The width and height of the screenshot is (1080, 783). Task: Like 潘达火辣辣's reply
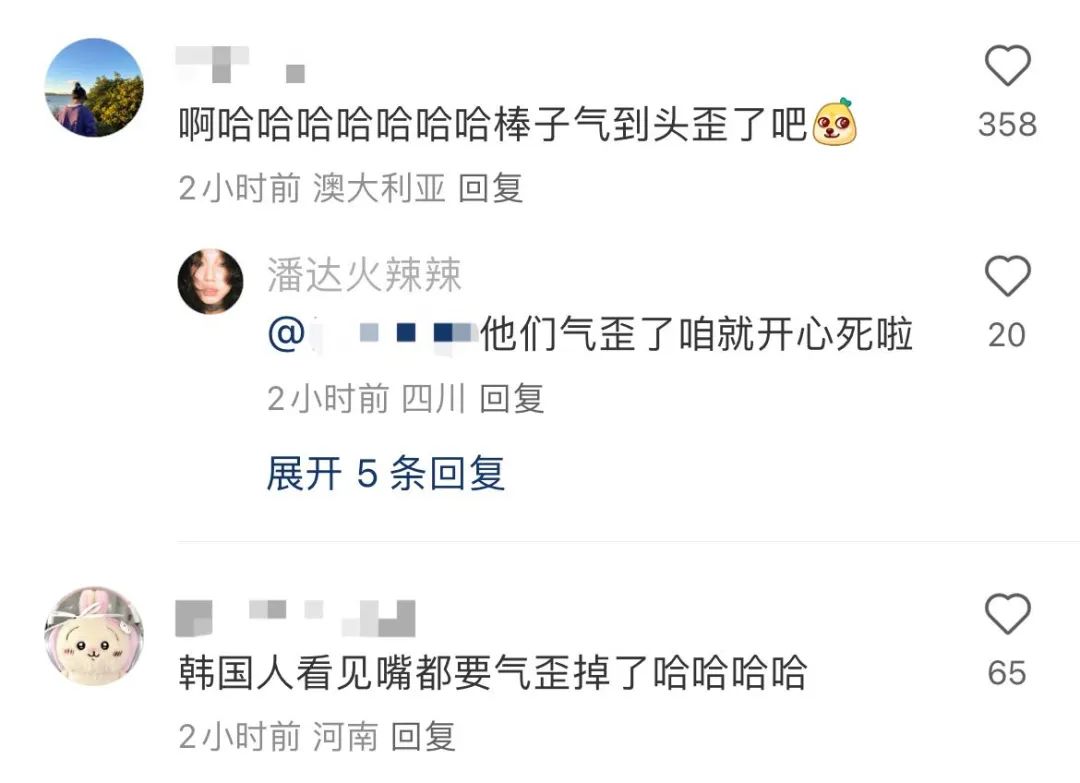(1007, 275)
